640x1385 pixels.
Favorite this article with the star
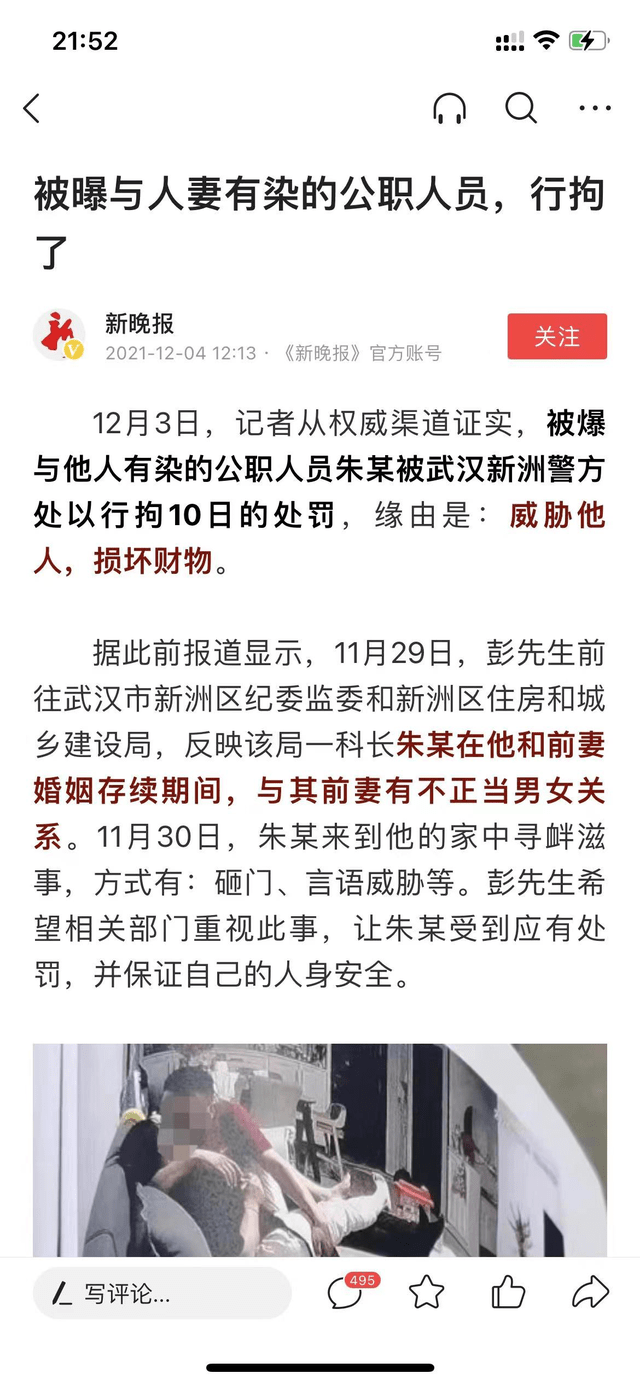[427, 1293]
